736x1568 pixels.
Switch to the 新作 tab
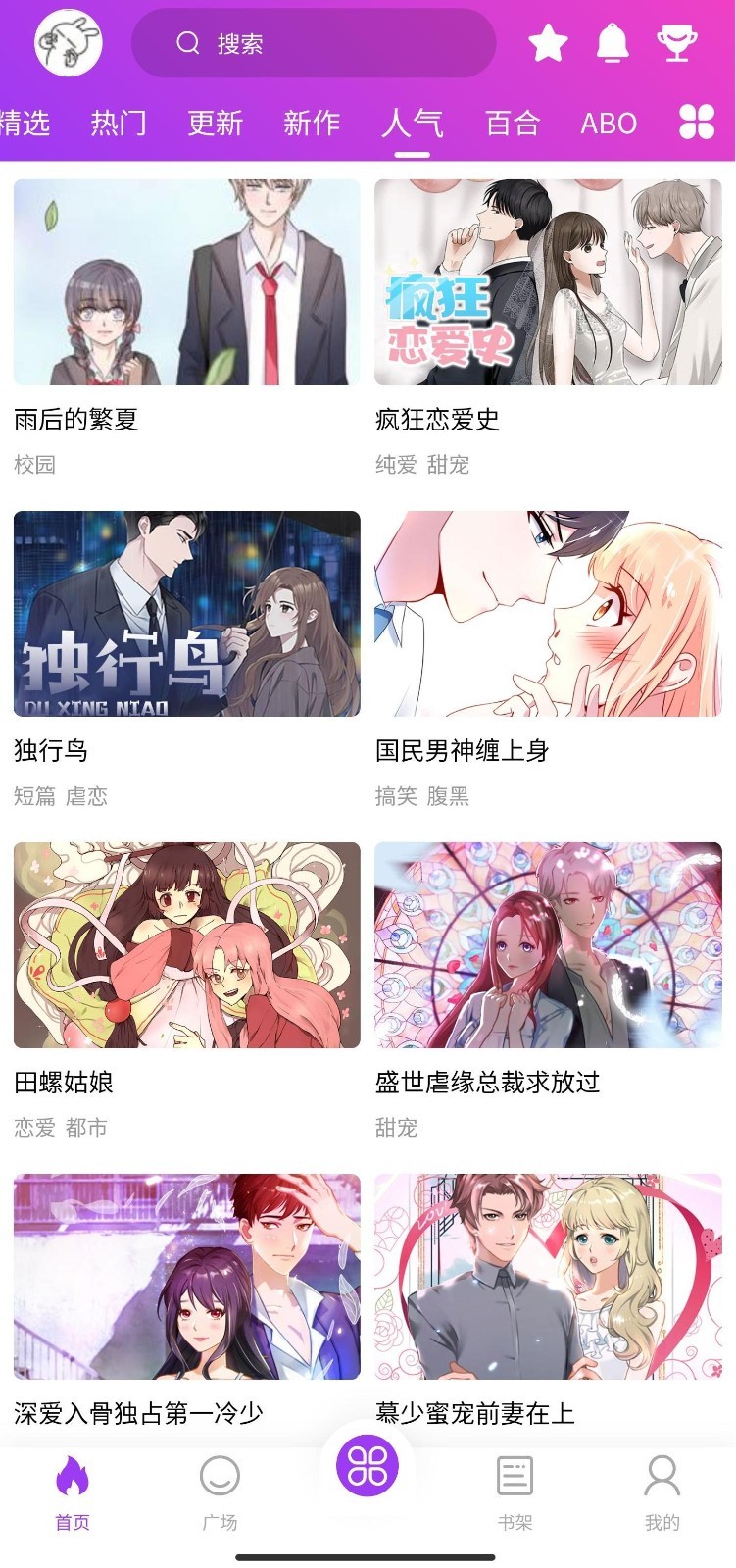(312, 123)
